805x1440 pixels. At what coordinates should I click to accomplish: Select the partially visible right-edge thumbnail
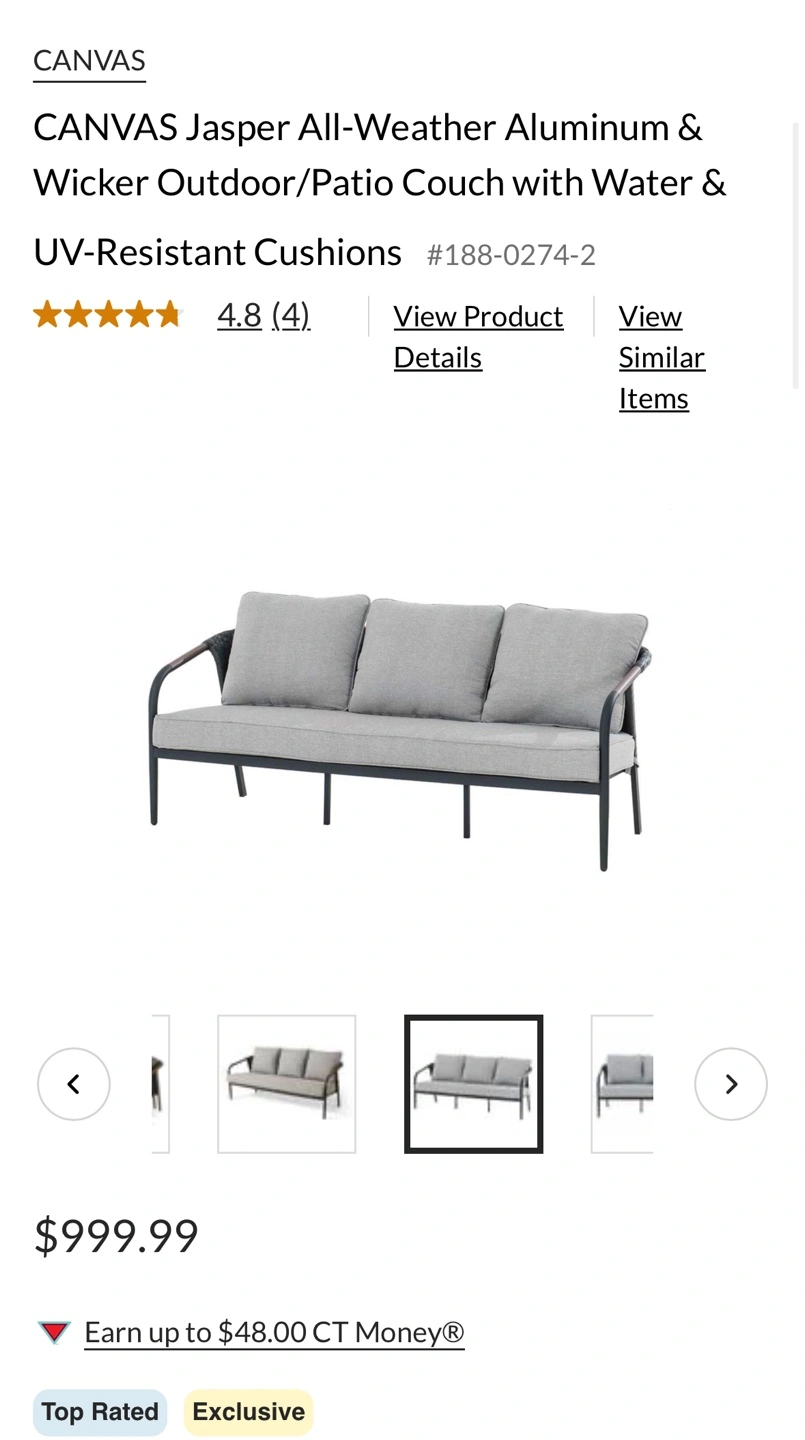(x=622, y=1084)
